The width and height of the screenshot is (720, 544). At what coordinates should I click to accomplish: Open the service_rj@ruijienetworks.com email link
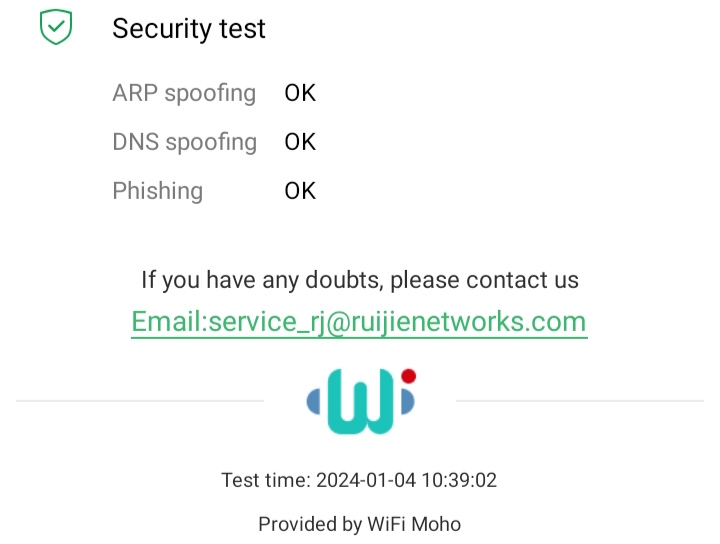pos(358,322)
